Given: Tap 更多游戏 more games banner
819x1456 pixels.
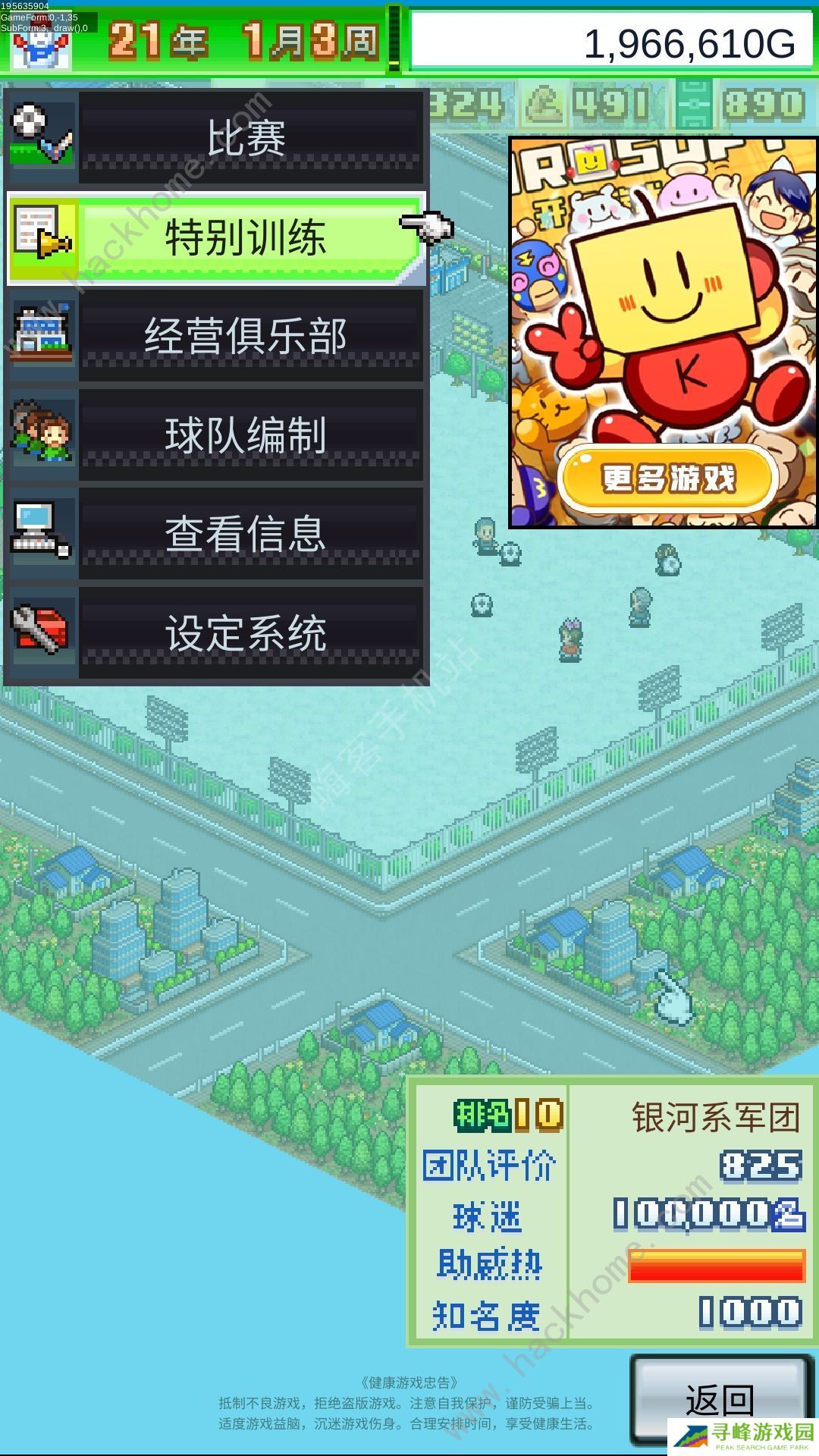Looking at the screenshot, I should pos(667,479).
